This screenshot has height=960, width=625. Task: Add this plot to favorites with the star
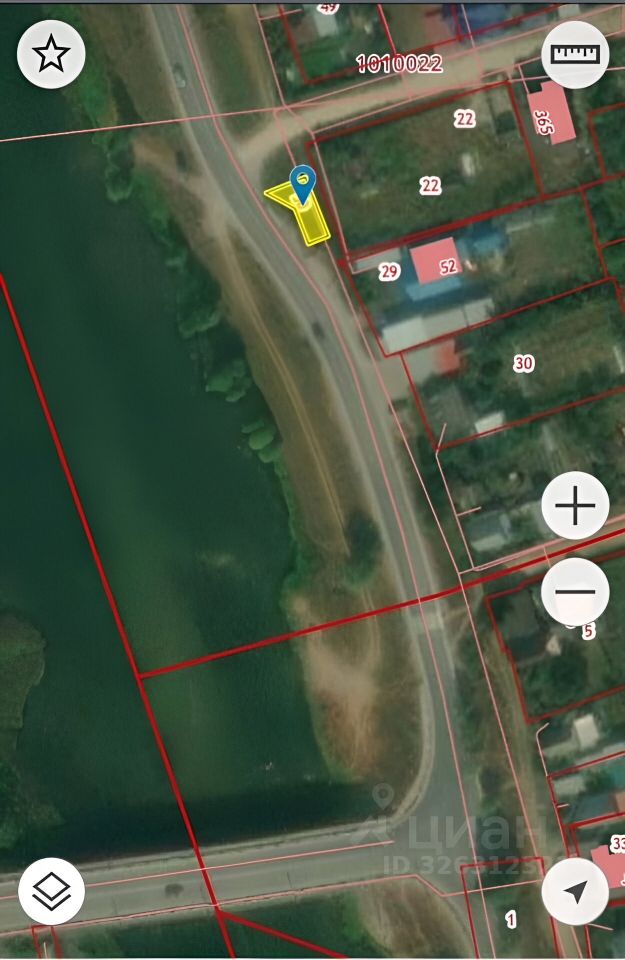(51, 55)
